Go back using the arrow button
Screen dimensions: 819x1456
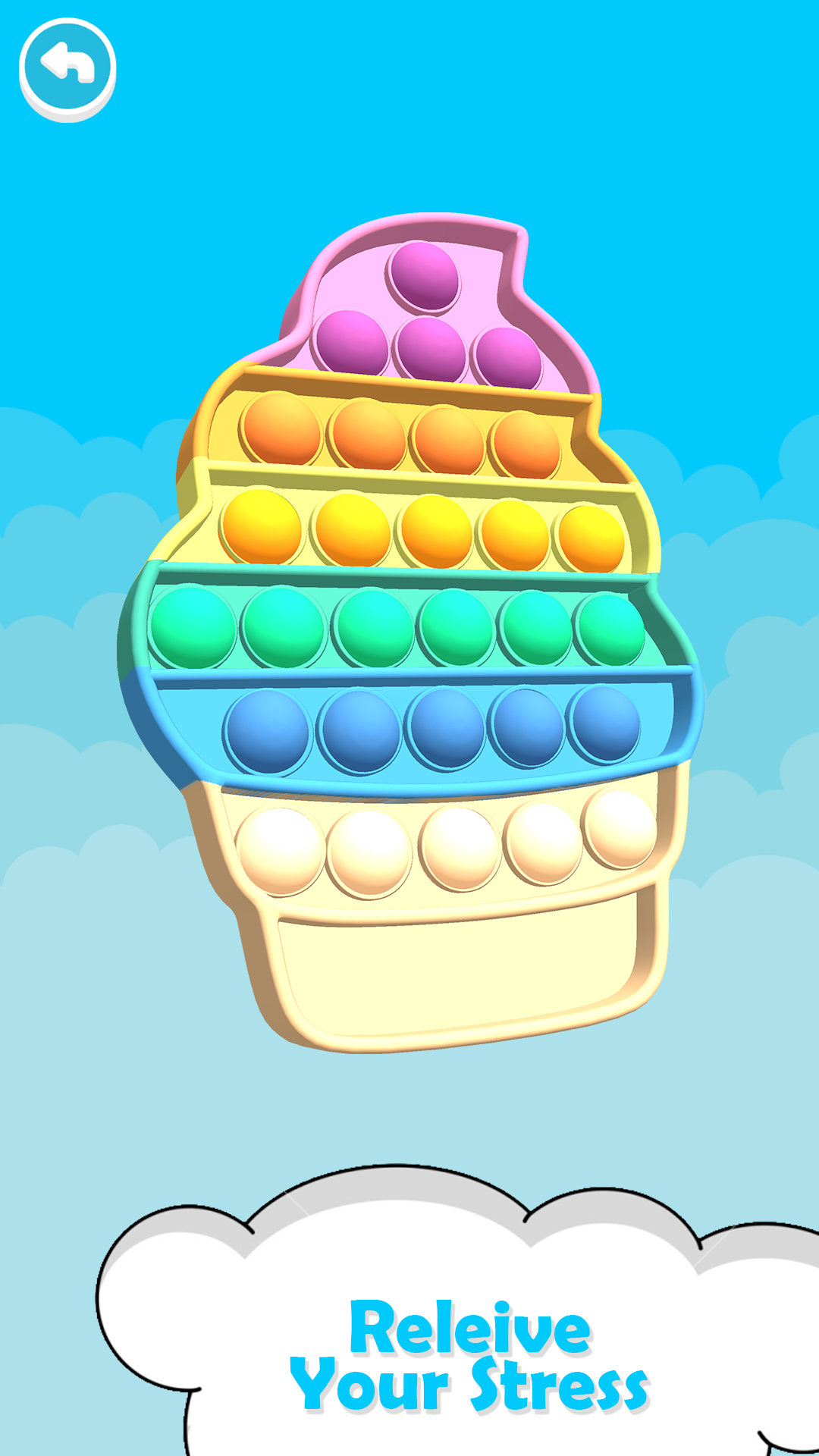[67, 67]
